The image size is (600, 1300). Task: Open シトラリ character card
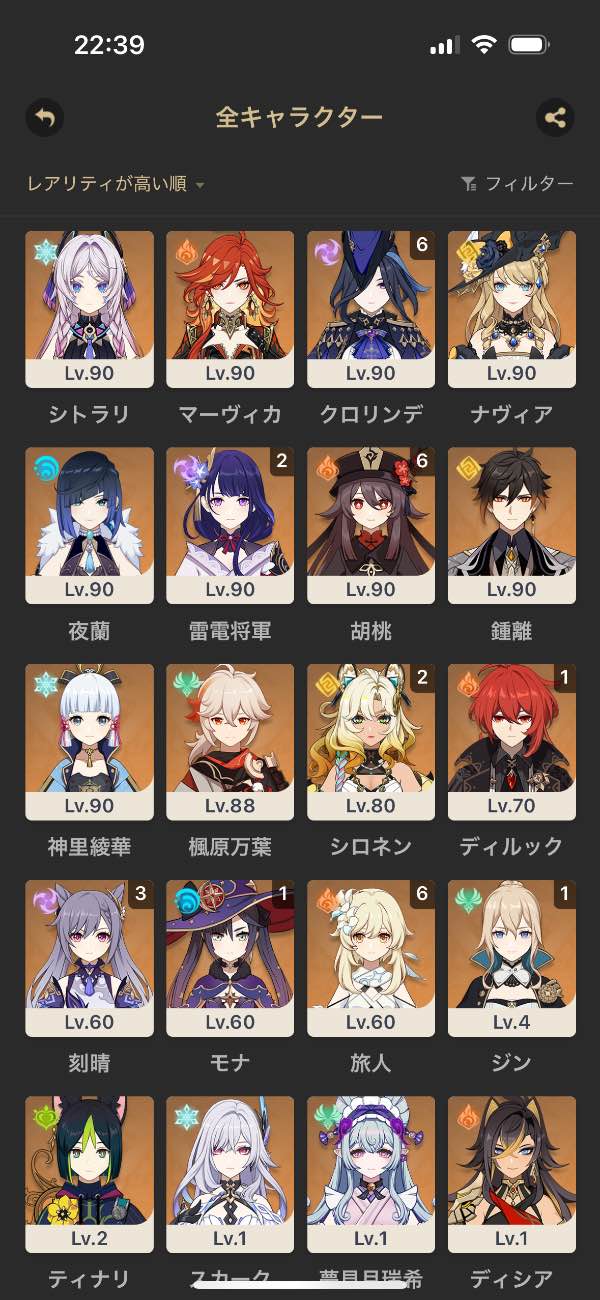89,309
